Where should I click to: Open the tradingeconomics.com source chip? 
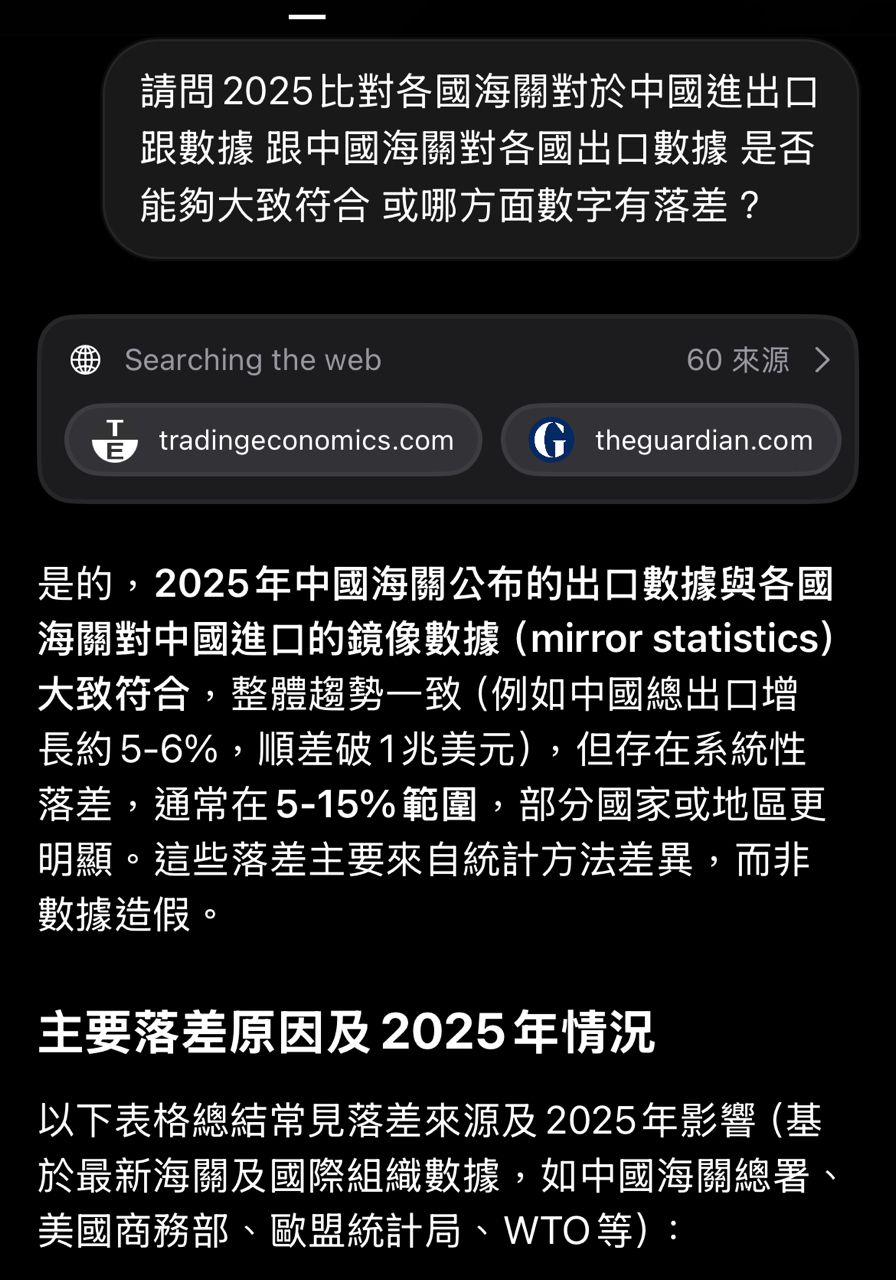[273, 440]
